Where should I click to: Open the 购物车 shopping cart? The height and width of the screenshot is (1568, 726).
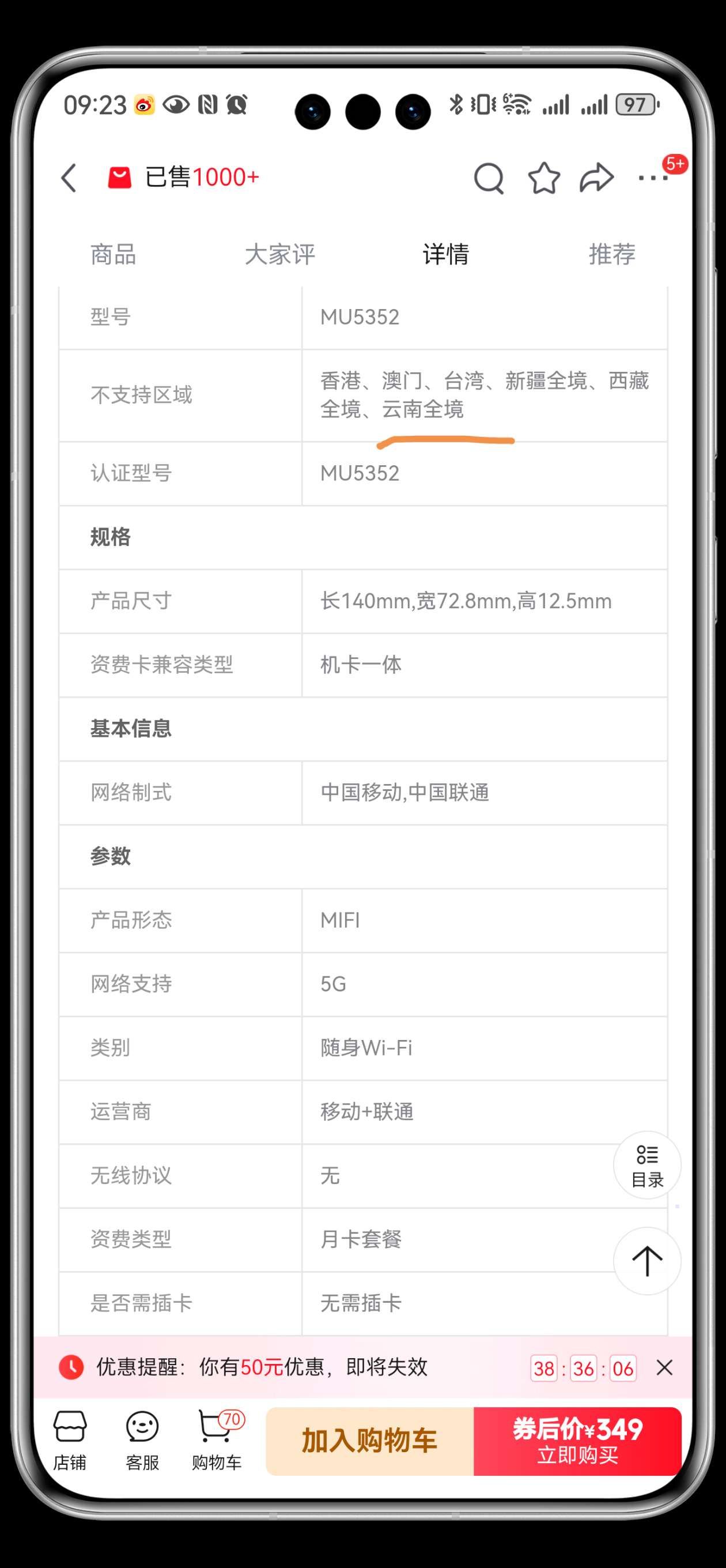click(x=217, y=1440)
